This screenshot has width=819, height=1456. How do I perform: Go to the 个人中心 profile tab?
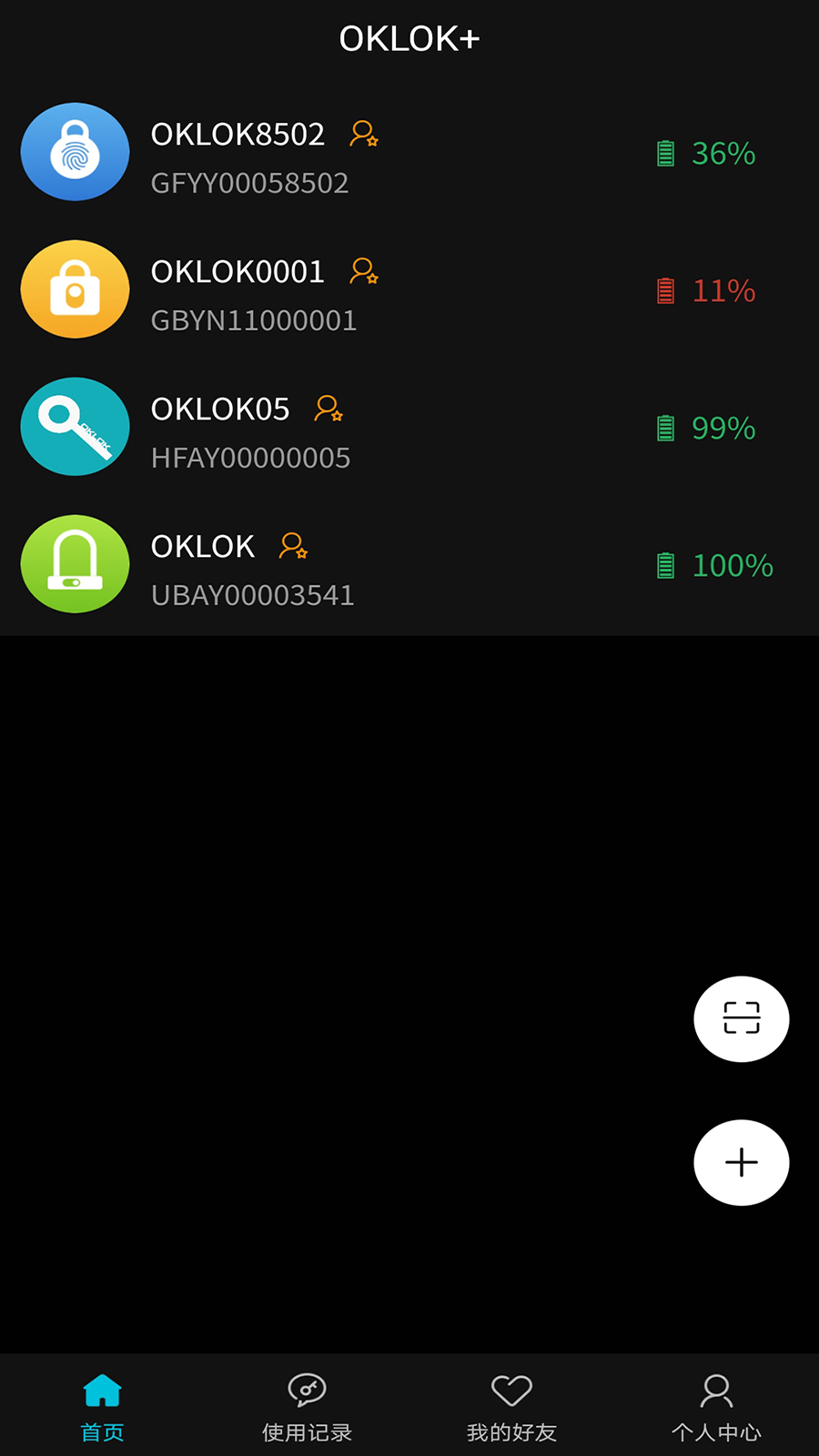pos(717,1406)
